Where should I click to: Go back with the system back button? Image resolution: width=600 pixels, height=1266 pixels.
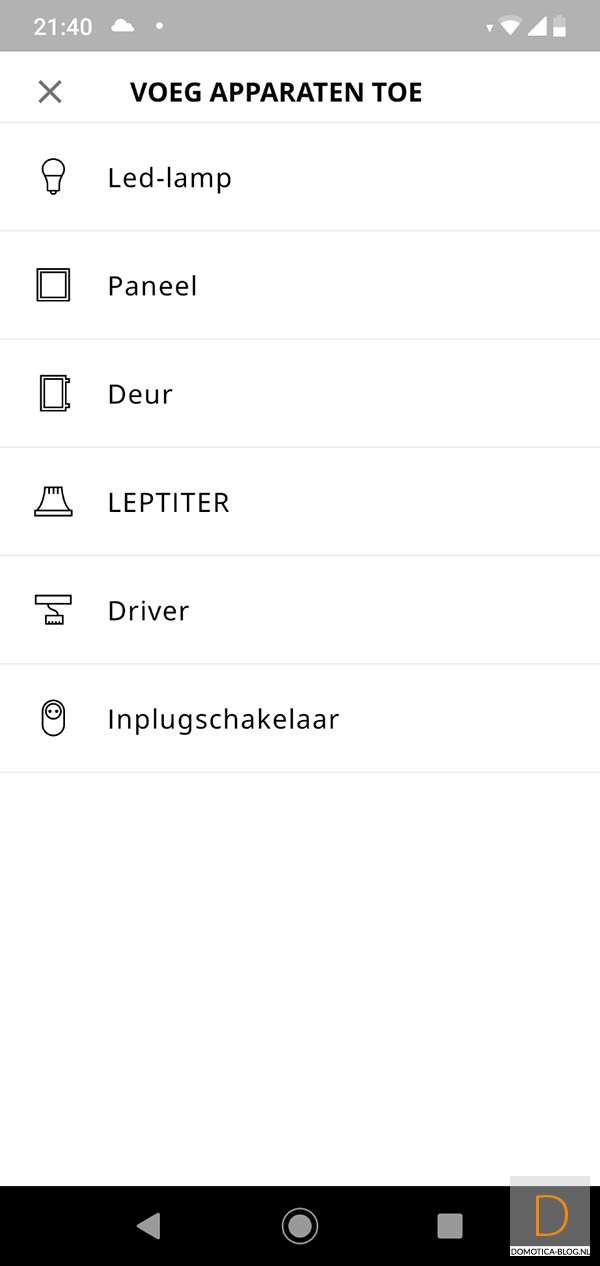point(149,1225)
